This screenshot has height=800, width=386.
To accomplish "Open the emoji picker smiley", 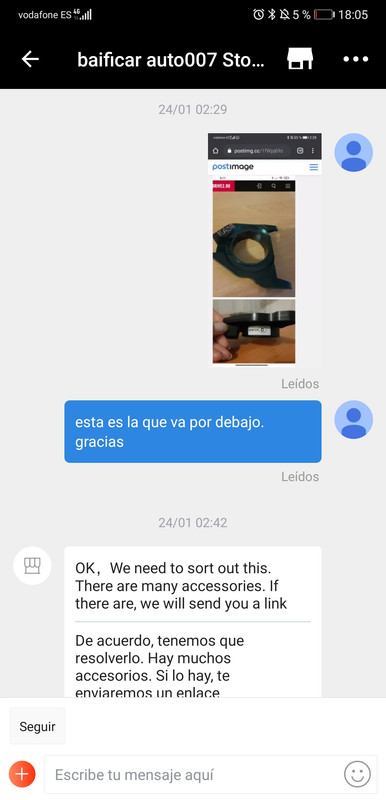I will tap(357, 774).
